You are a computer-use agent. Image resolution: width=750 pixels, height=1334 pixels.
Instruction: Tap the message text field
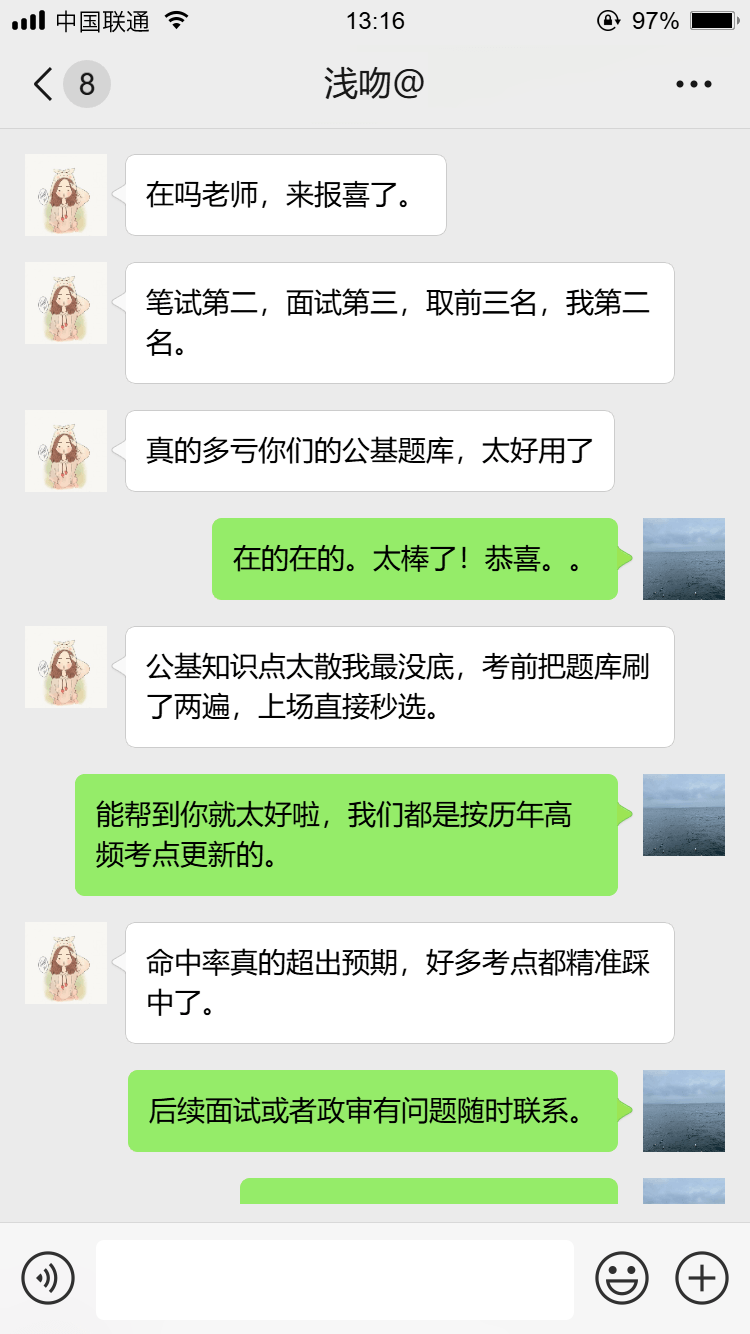coord(335,1279)
